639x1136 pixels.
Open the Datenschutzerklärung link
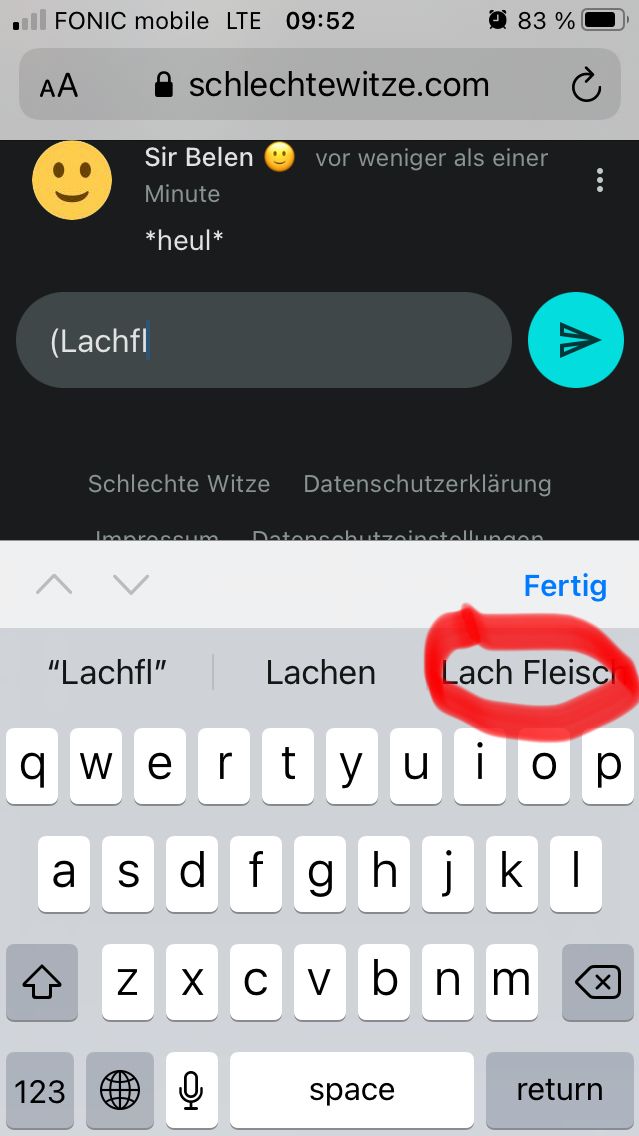coord(427,484)
